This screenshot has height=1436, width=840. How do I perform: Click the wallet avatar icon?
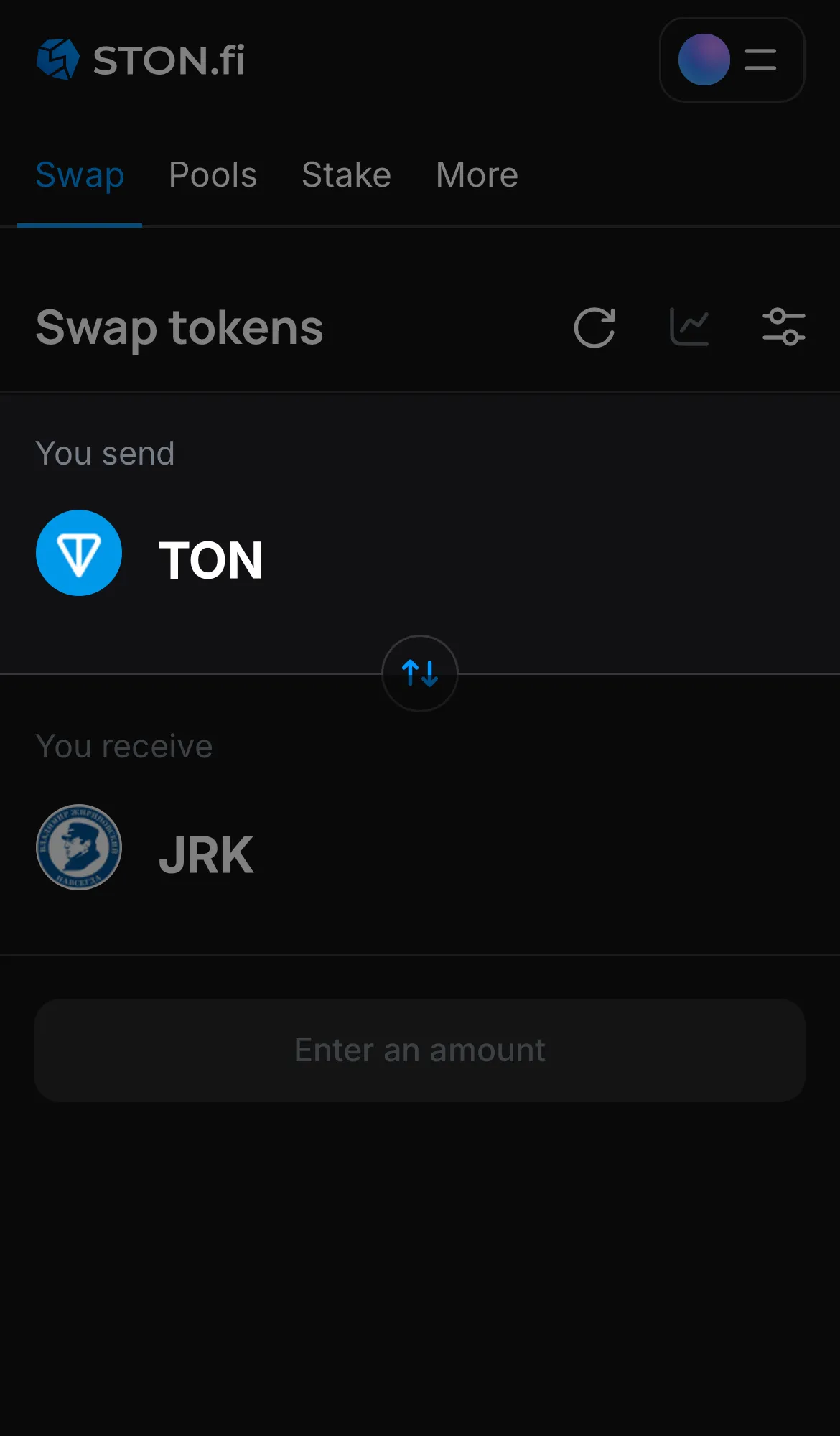[704, 60]
